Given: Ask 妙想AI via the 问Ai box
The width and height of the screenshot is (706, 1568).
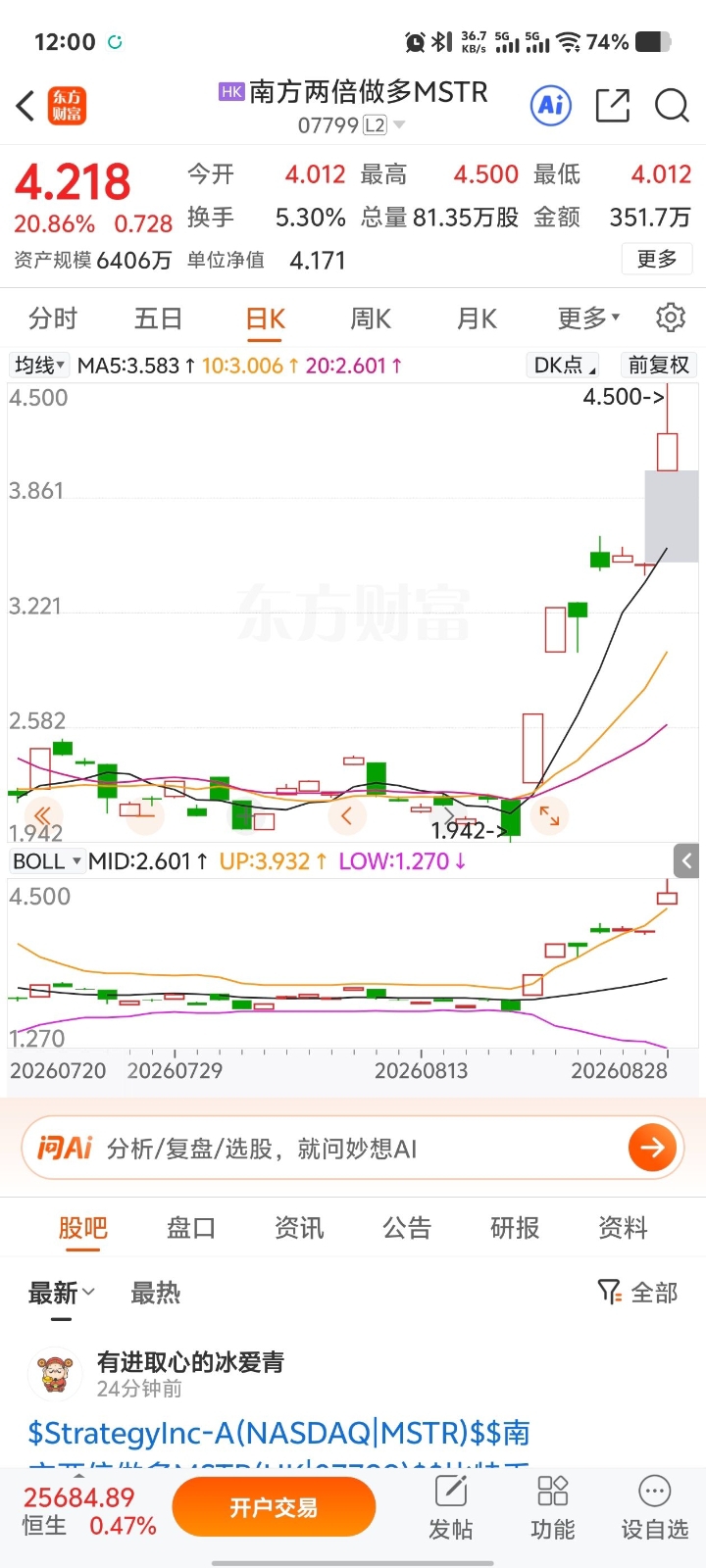Looking at the screenshot, I should (353, 1148).
